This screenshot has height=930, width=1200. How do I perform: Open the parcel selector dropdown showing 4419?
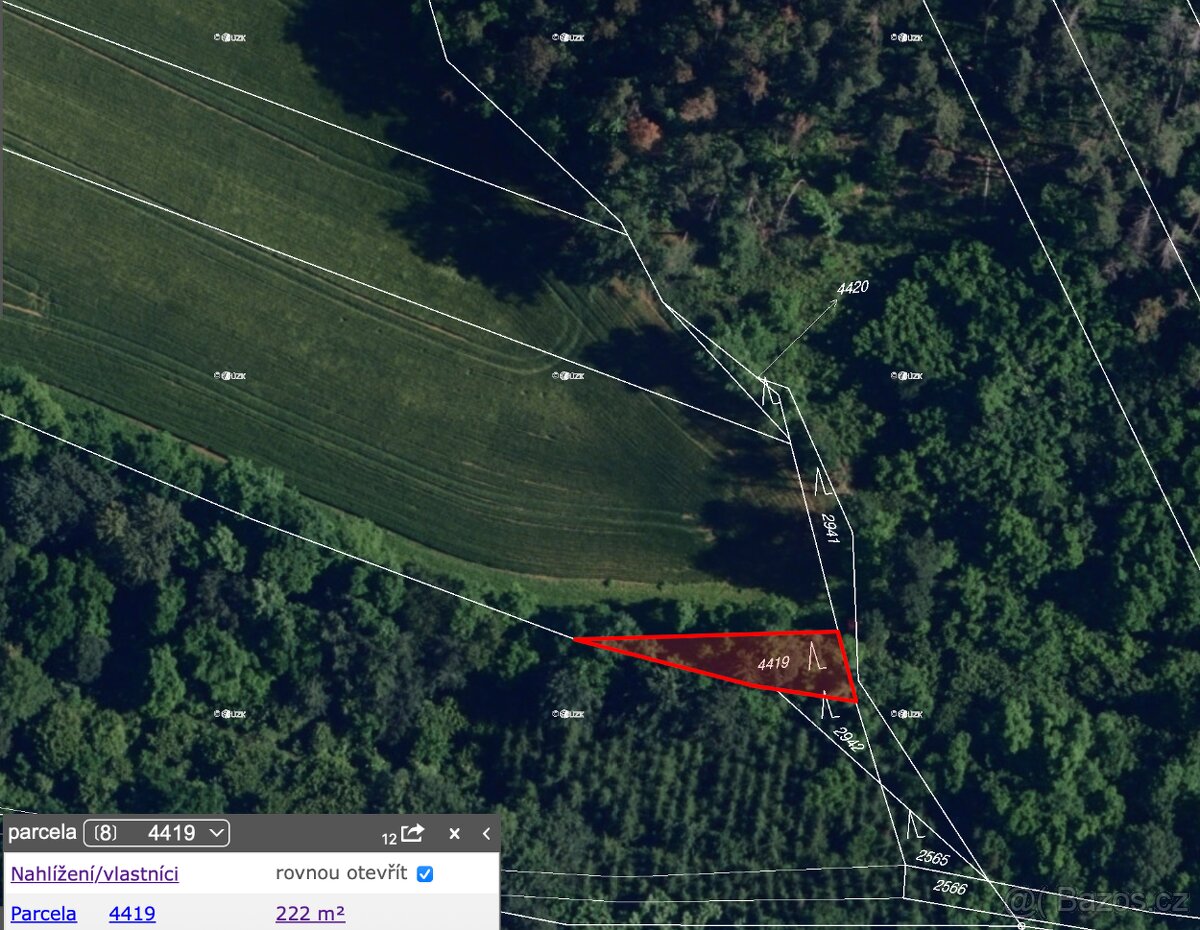pyautogui.click(x=157, y=833)
